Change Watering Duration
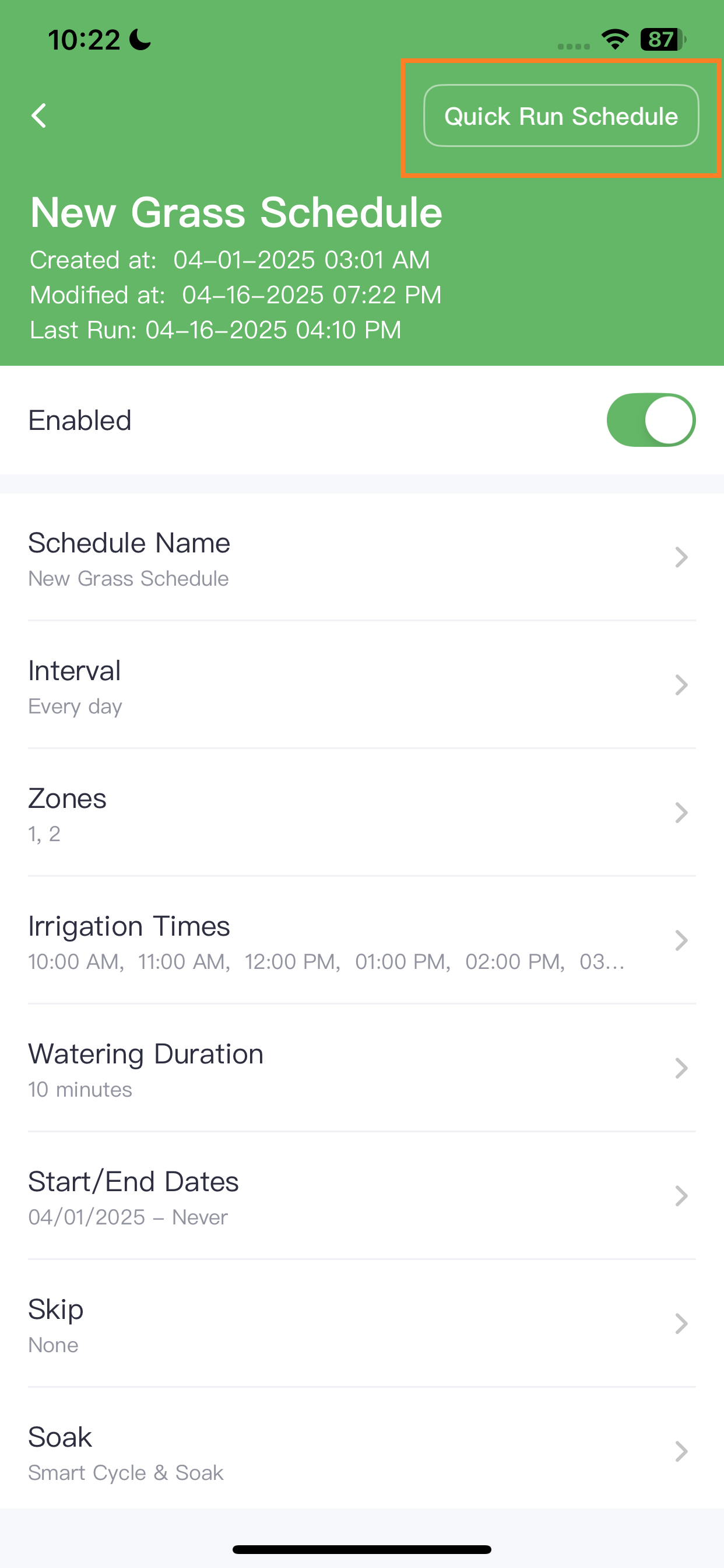Image resolution: width=724 pixels, height=1568 pixels. pyautogui.click(x=362, y=1069)
